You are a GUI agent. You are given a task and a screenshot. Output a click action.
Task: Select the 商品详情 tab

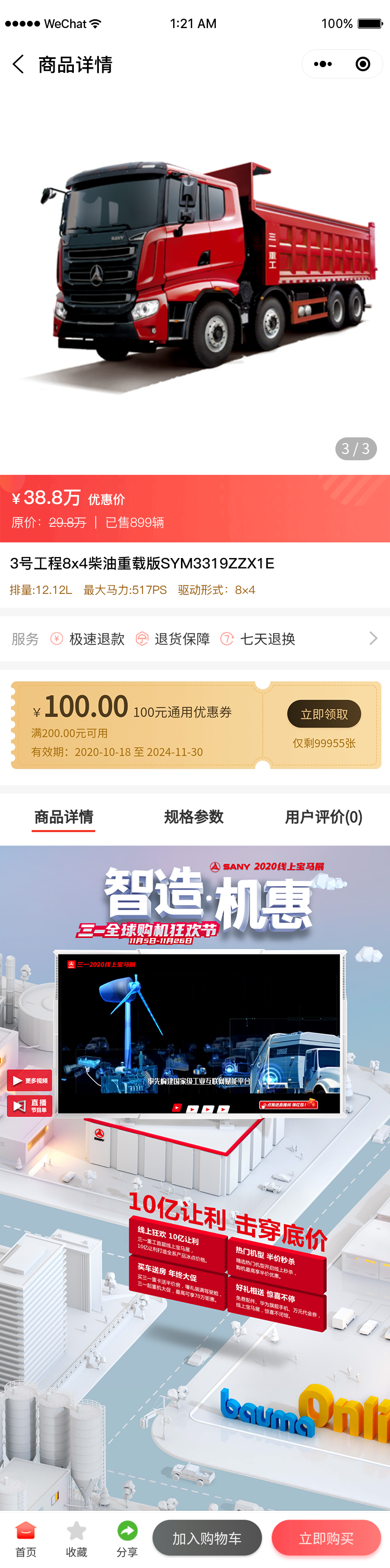64,817
